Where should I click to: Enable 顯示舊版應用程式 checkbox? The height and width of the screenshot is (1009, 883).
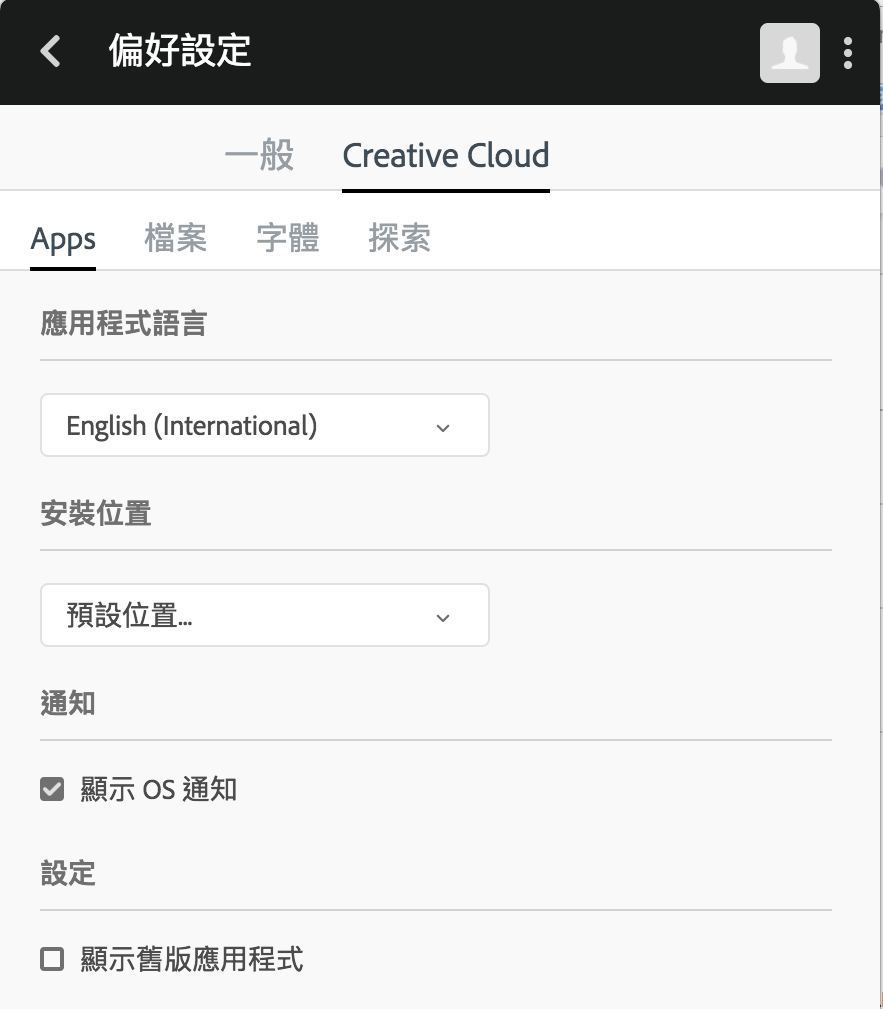pyautogui.click(x=52, y=960)
